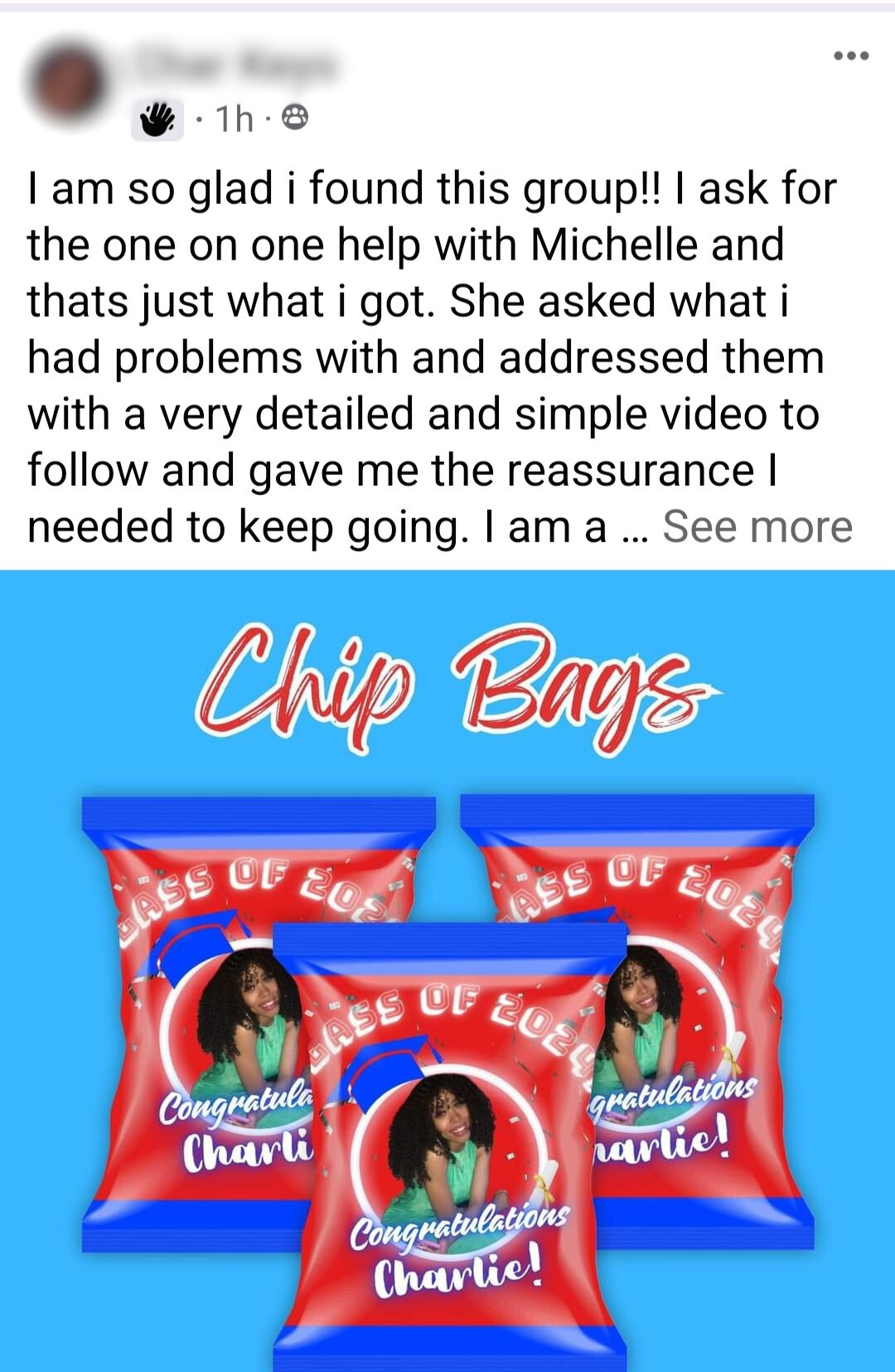Viewport: 895px width, 1372px height.
Task: Open the poster's profile picture
Action: (x=66, y=84)
